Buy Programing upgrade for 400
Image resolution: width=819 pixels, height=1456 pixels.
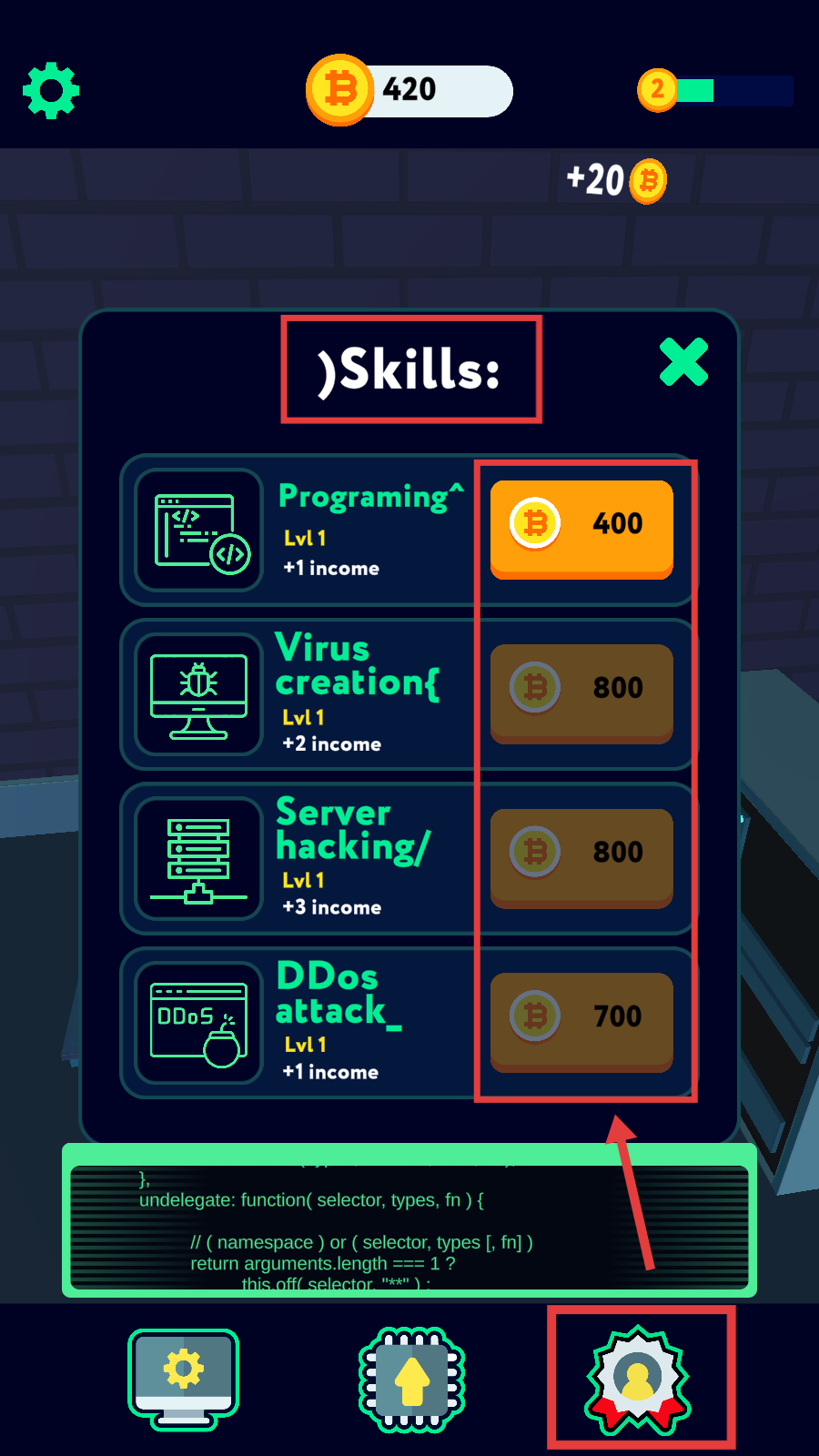(581, 529)
